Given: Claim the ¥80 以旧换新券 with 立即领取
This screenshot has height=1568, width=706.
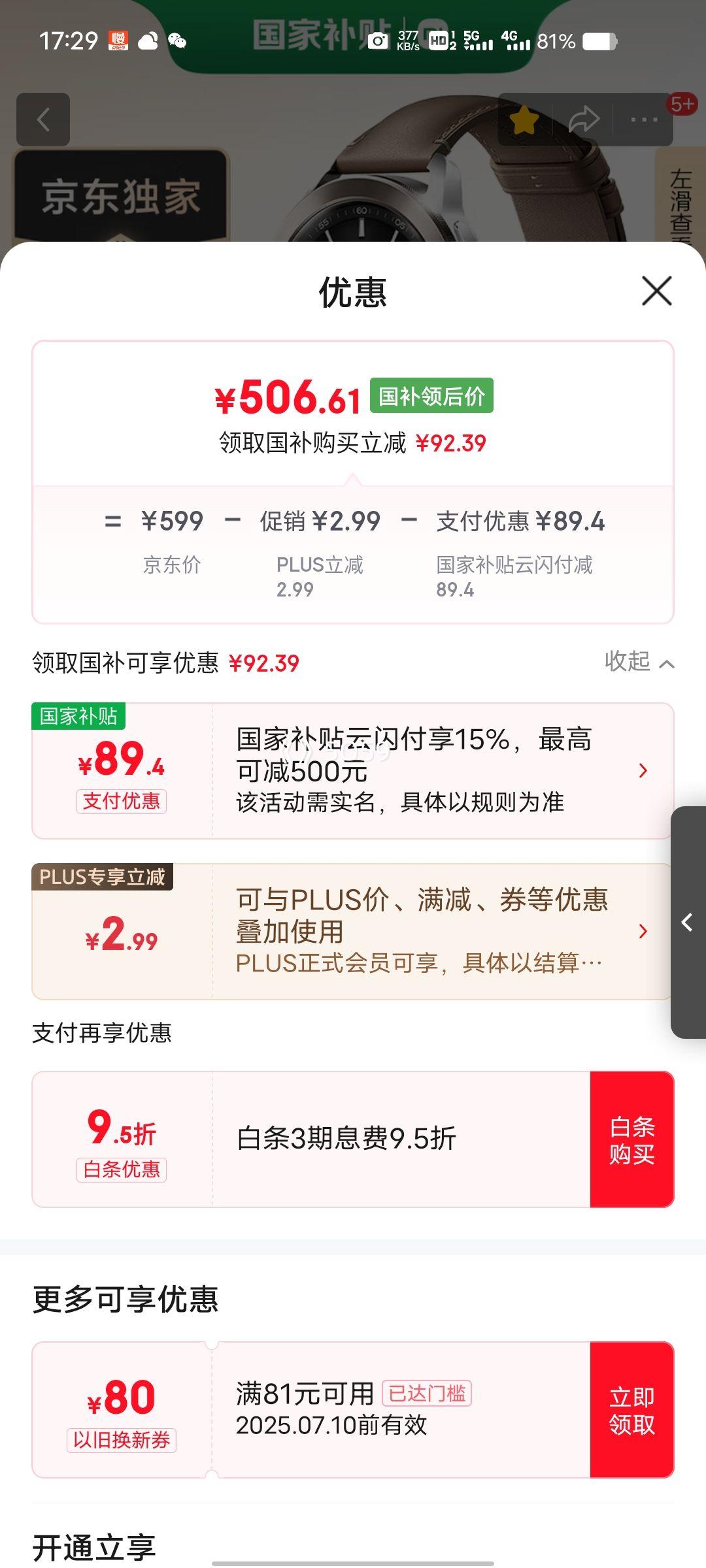Looking at the screenshot, I should [631, 1410].
